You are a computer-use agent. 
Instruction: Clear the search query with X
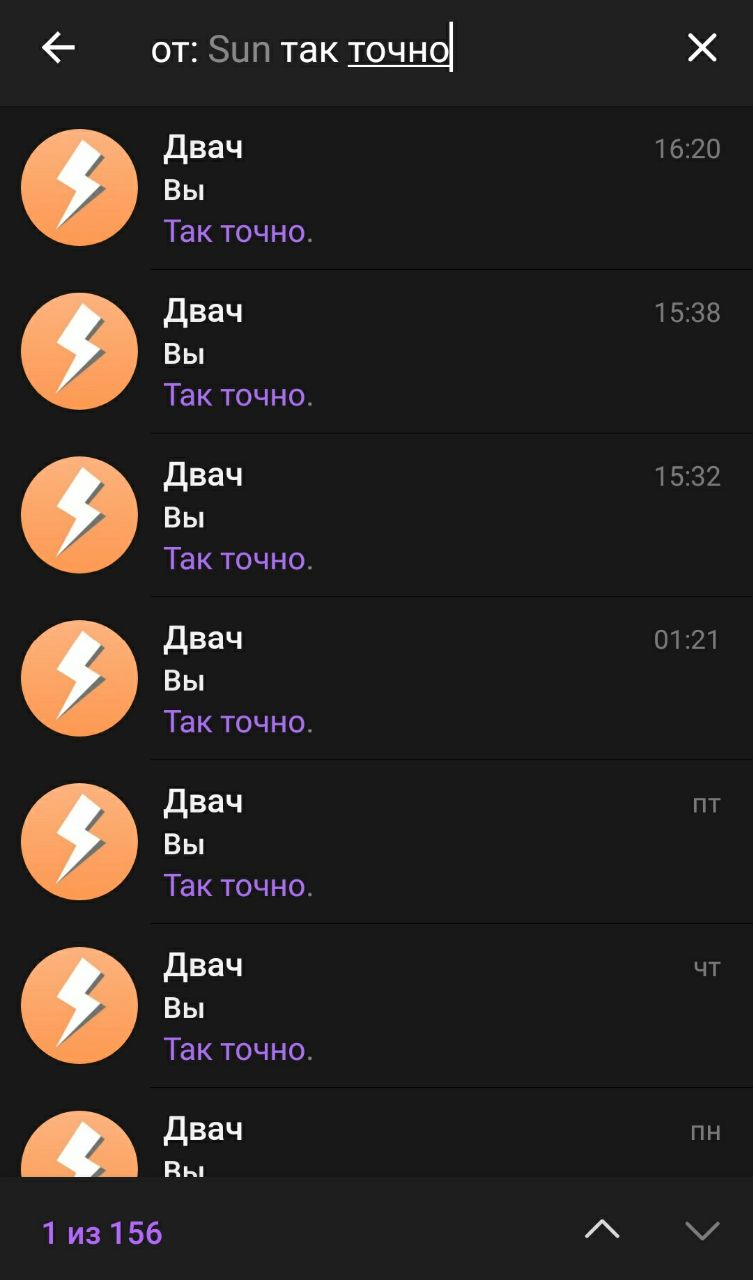pyautogui.click(x=702, y=47)
